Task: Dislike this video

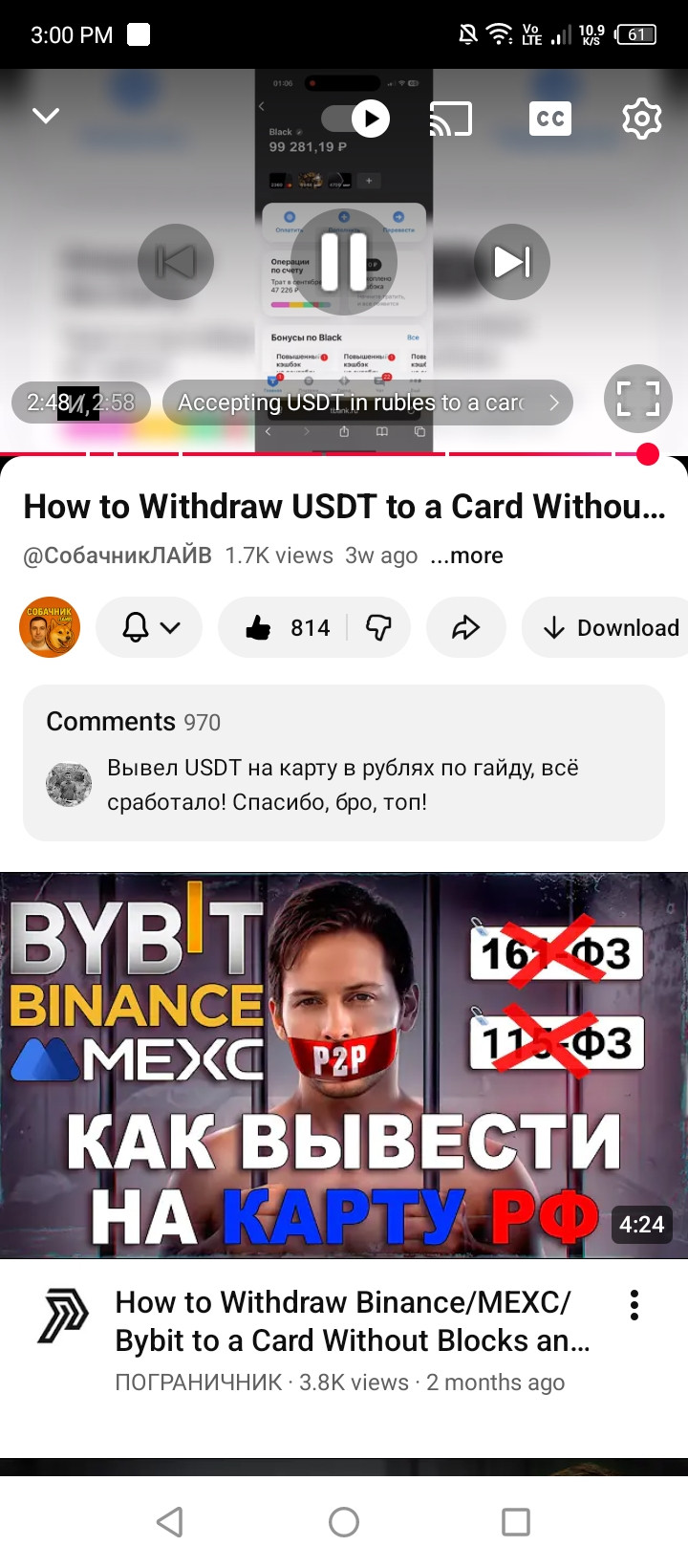Action: 379,627
